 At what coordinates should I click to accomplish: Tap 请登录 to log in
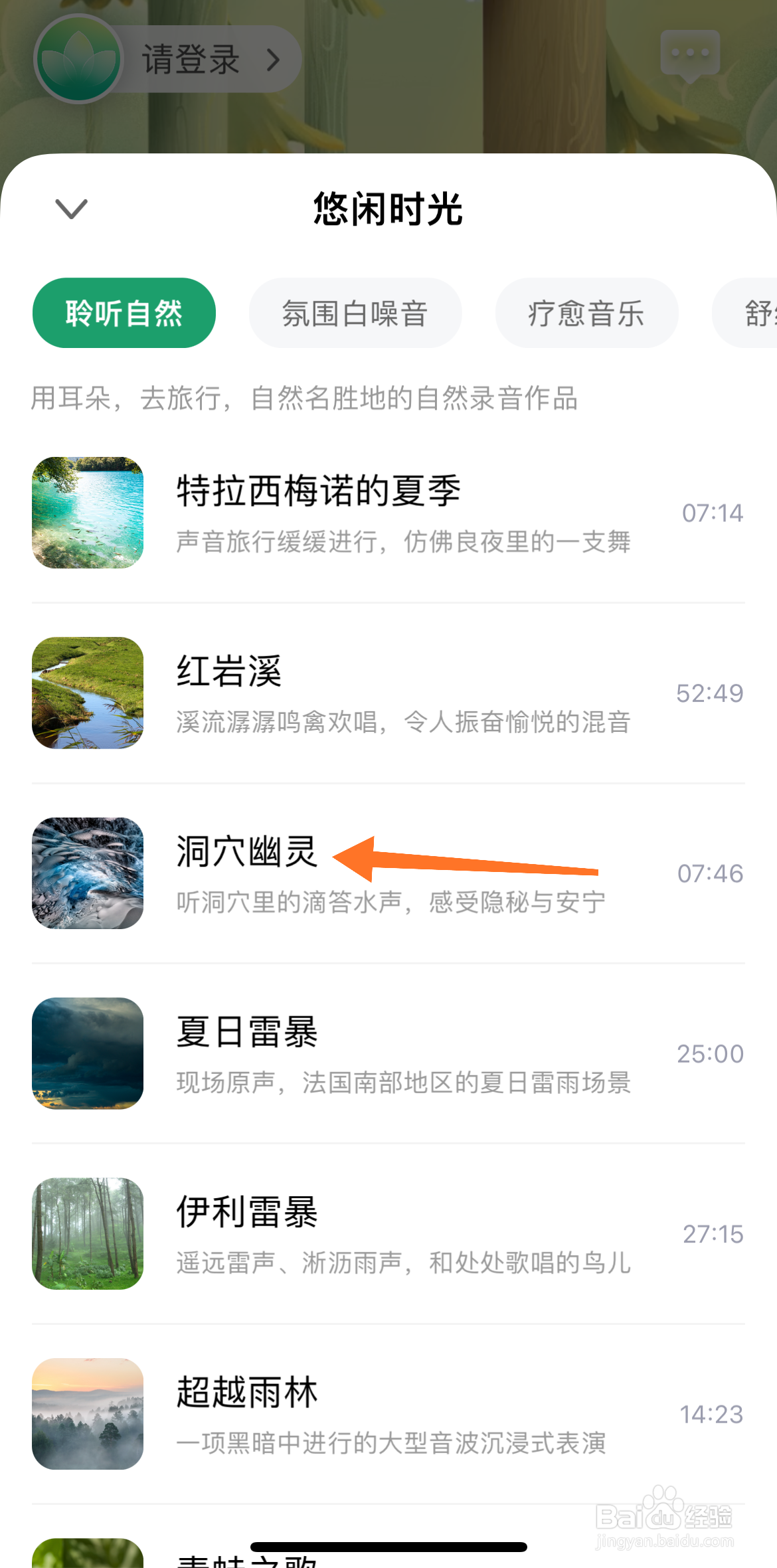(190, 60)
